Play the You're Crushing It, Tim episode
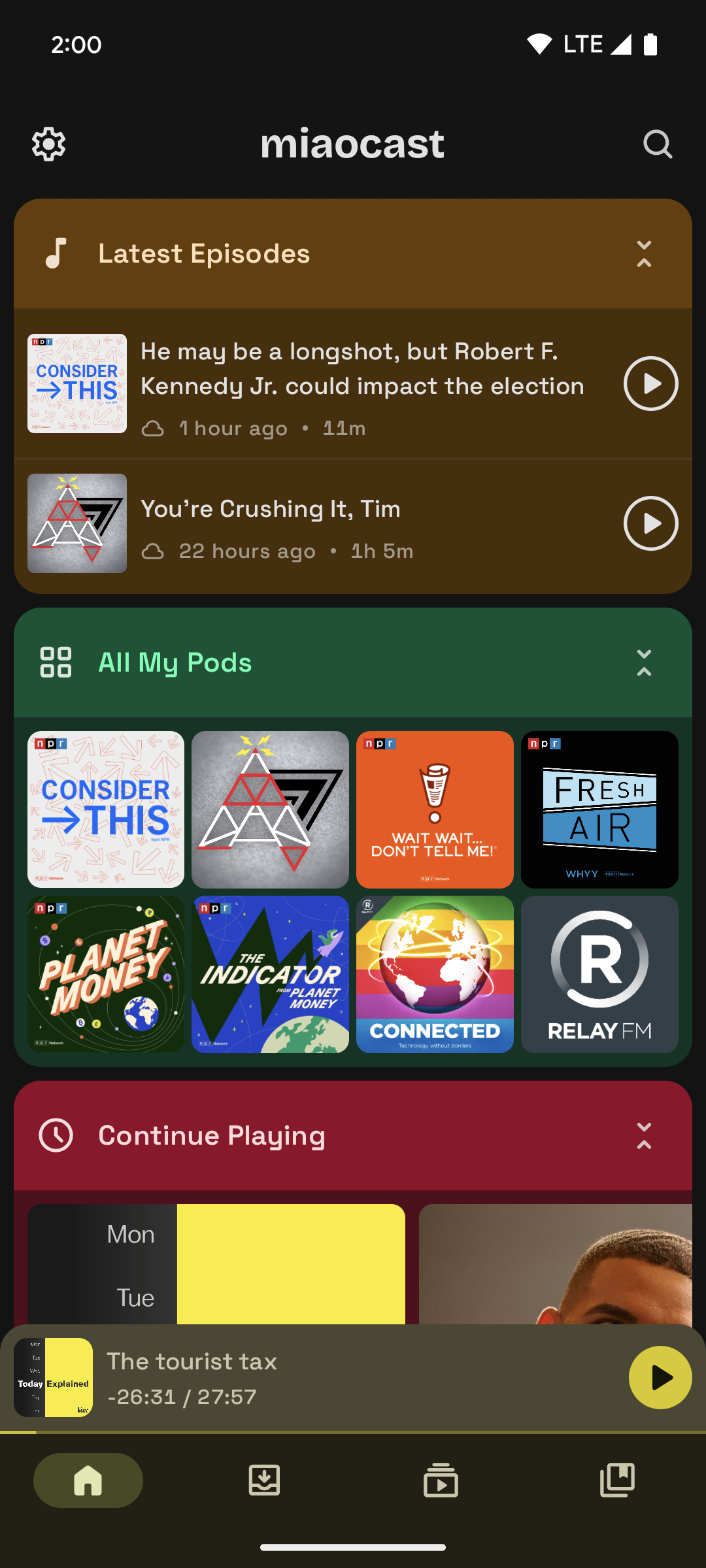The image size is (706, 1568). 650,523
